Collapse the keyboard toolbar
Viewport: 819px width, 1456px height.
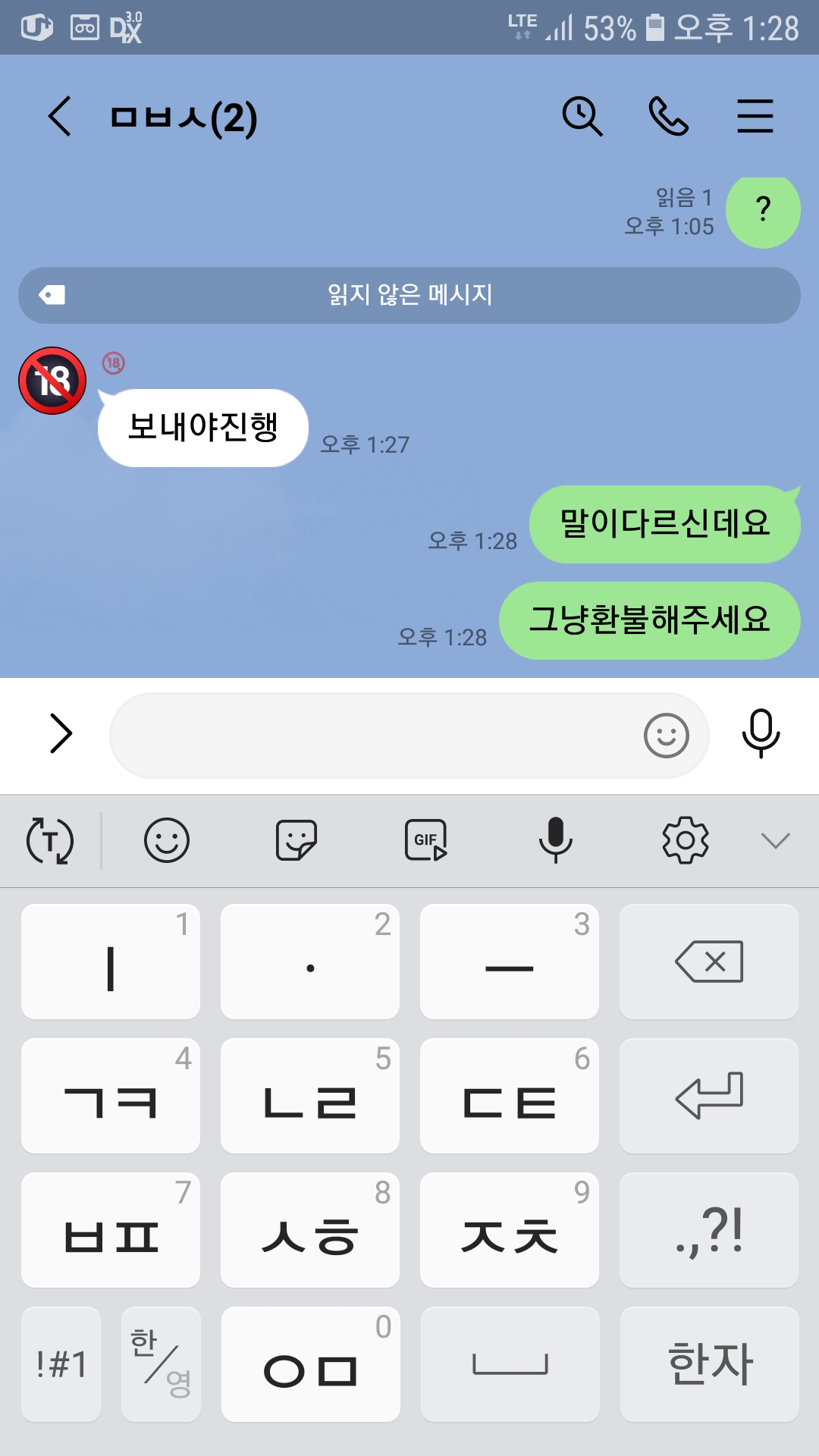[775, 840]
